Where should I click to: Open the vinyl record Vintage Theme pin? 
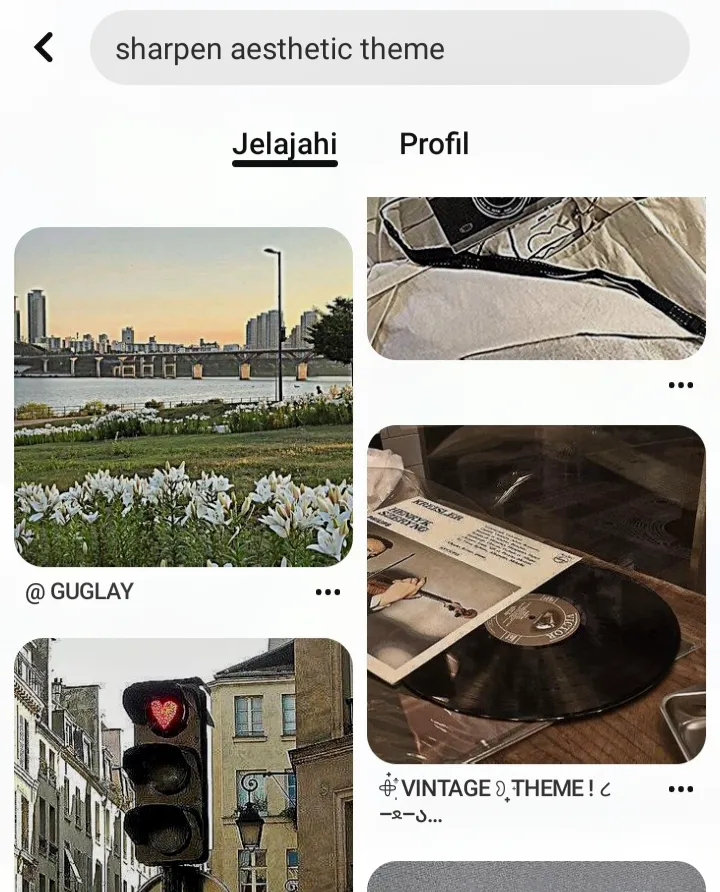[536, 594]
